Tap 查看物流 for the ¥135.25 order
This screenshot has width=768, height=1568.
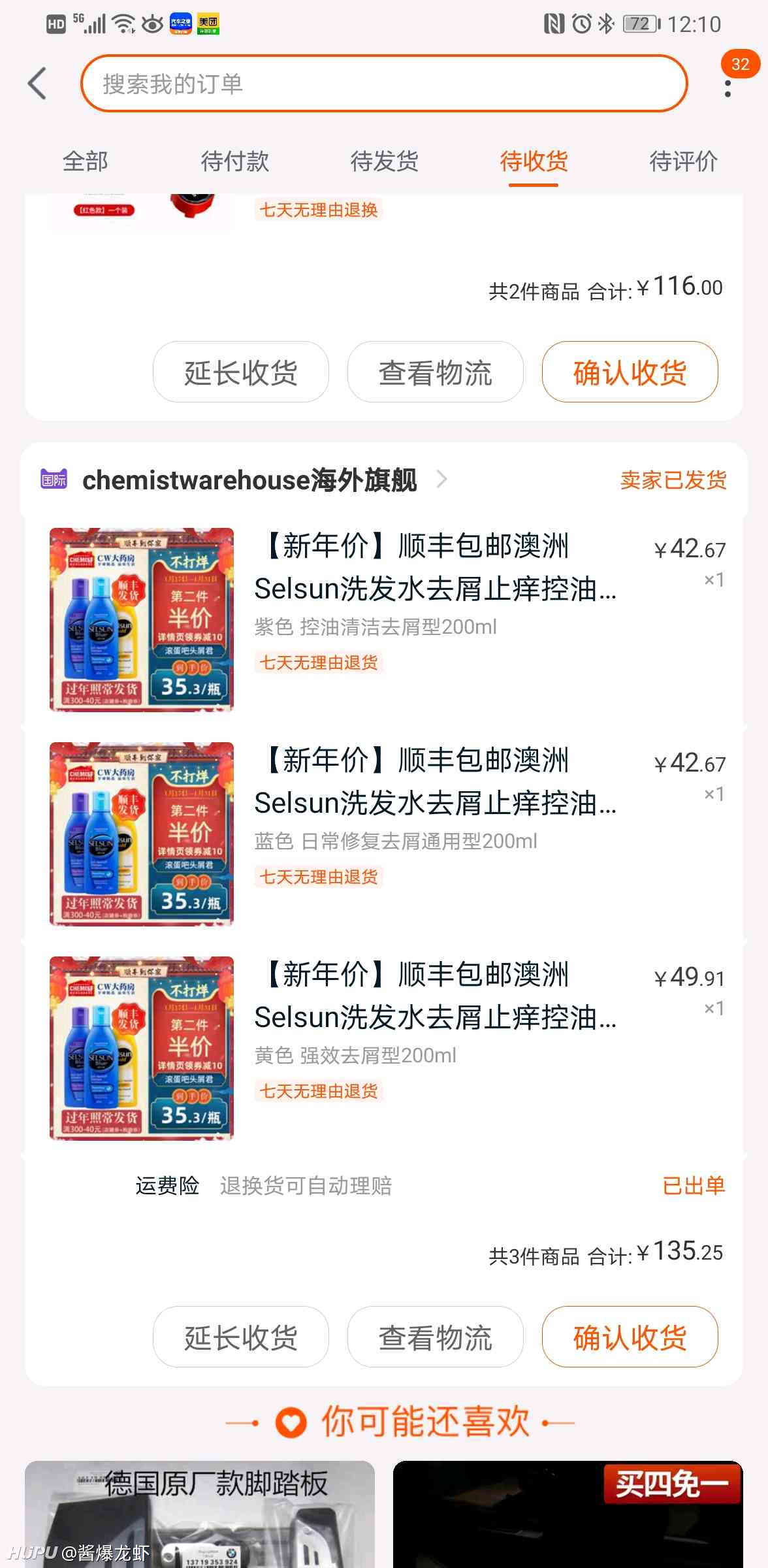(x=436, y=1337)
